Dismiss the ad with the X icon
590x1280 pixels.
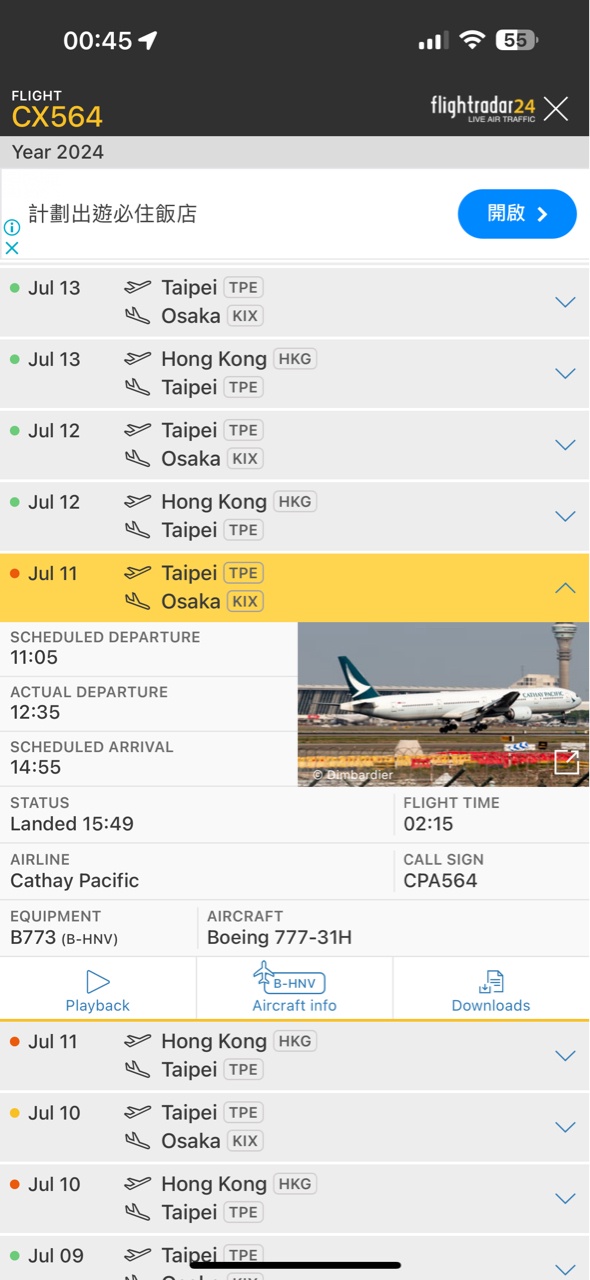[x=12, y=247]
